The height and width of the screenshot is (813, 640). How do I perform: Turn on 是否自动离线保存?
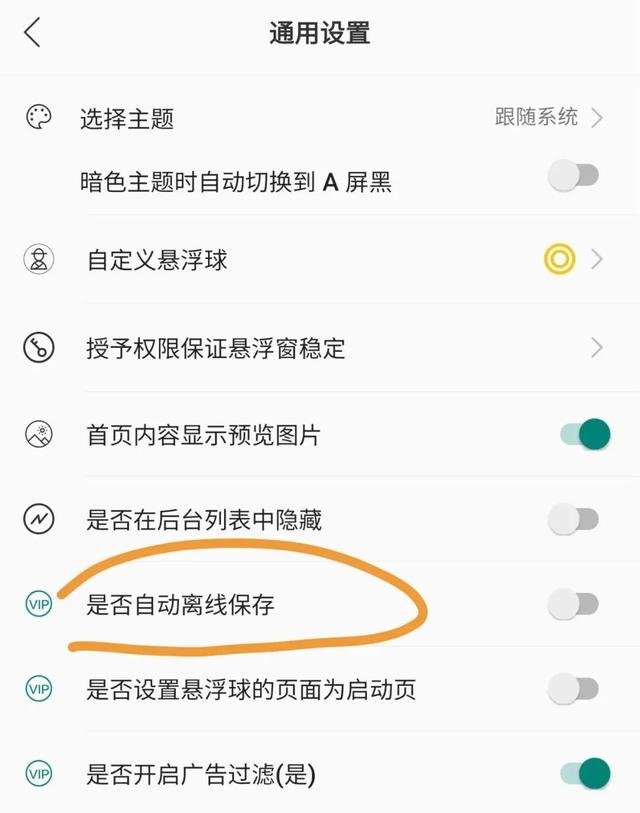click(574, 604)
